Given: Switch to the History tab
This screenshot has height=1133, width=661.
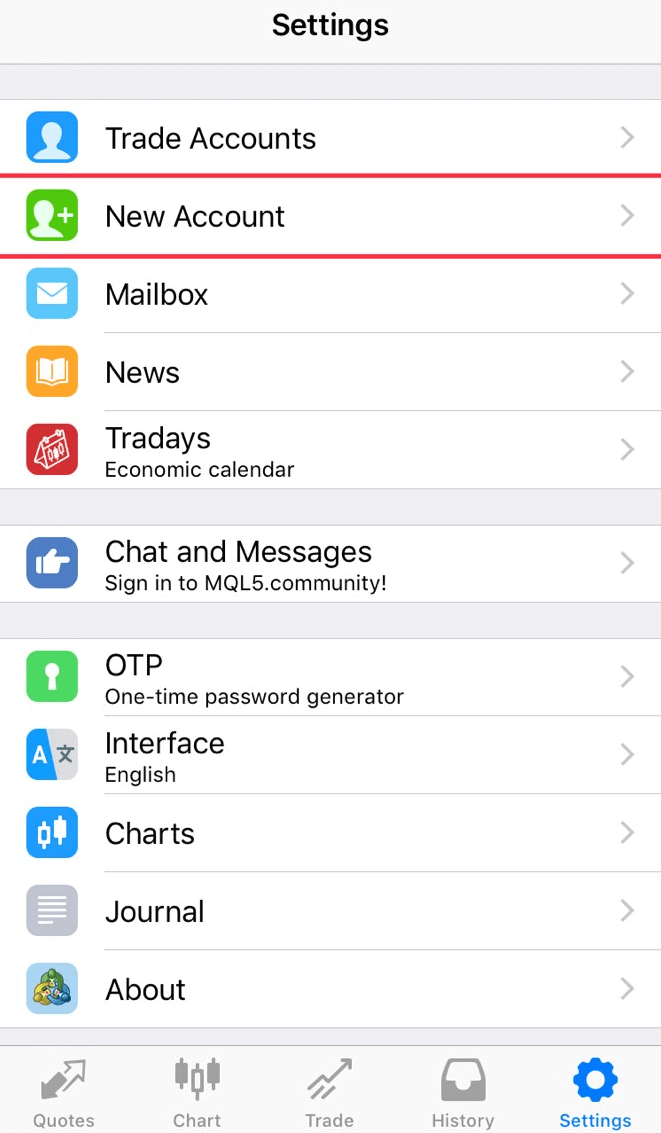Looking at the screenshot, I should (463, 1093).
